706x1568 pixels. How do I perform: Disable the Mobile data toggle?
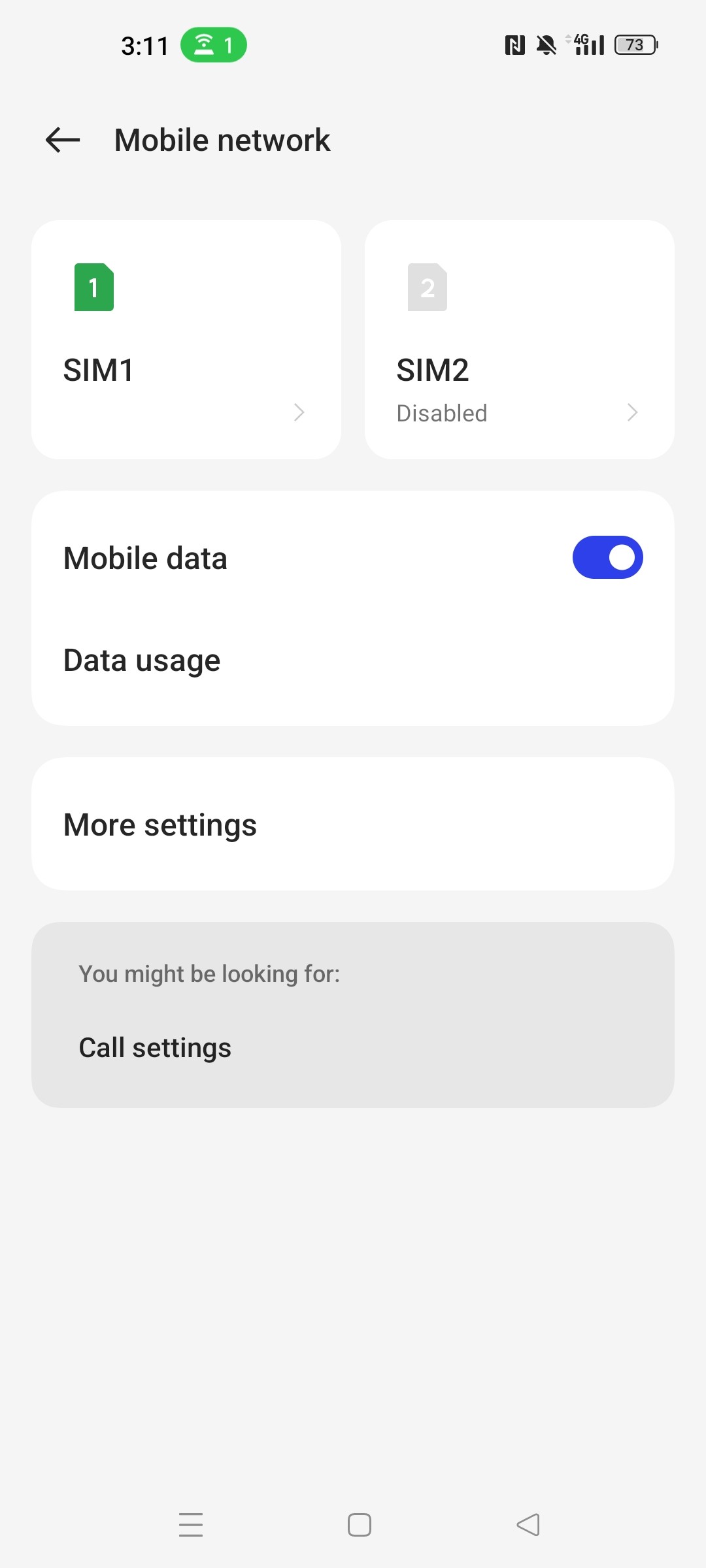point(607,557)
